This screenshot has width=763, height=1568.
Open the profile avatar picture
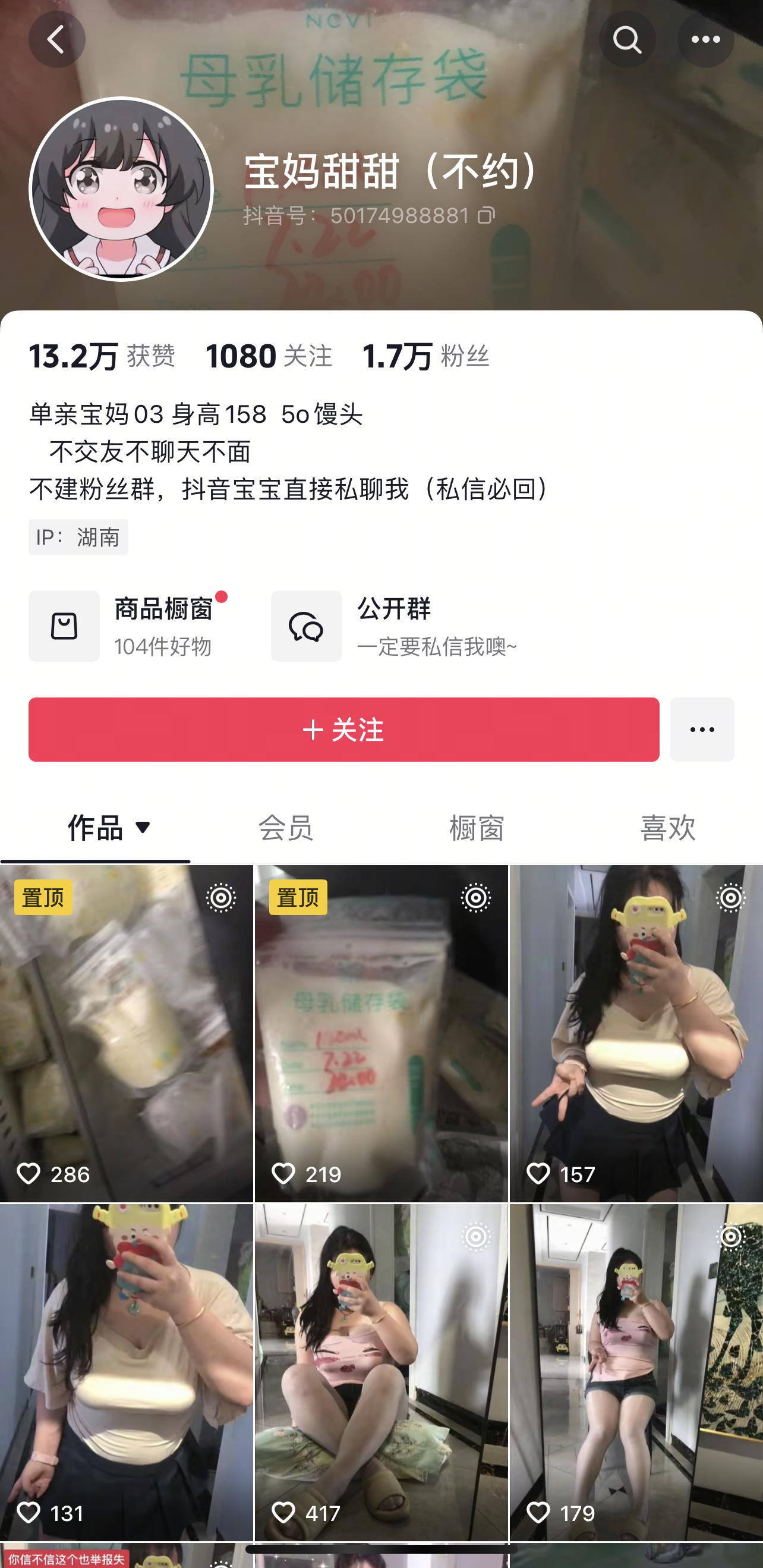(x=121, y=188)
